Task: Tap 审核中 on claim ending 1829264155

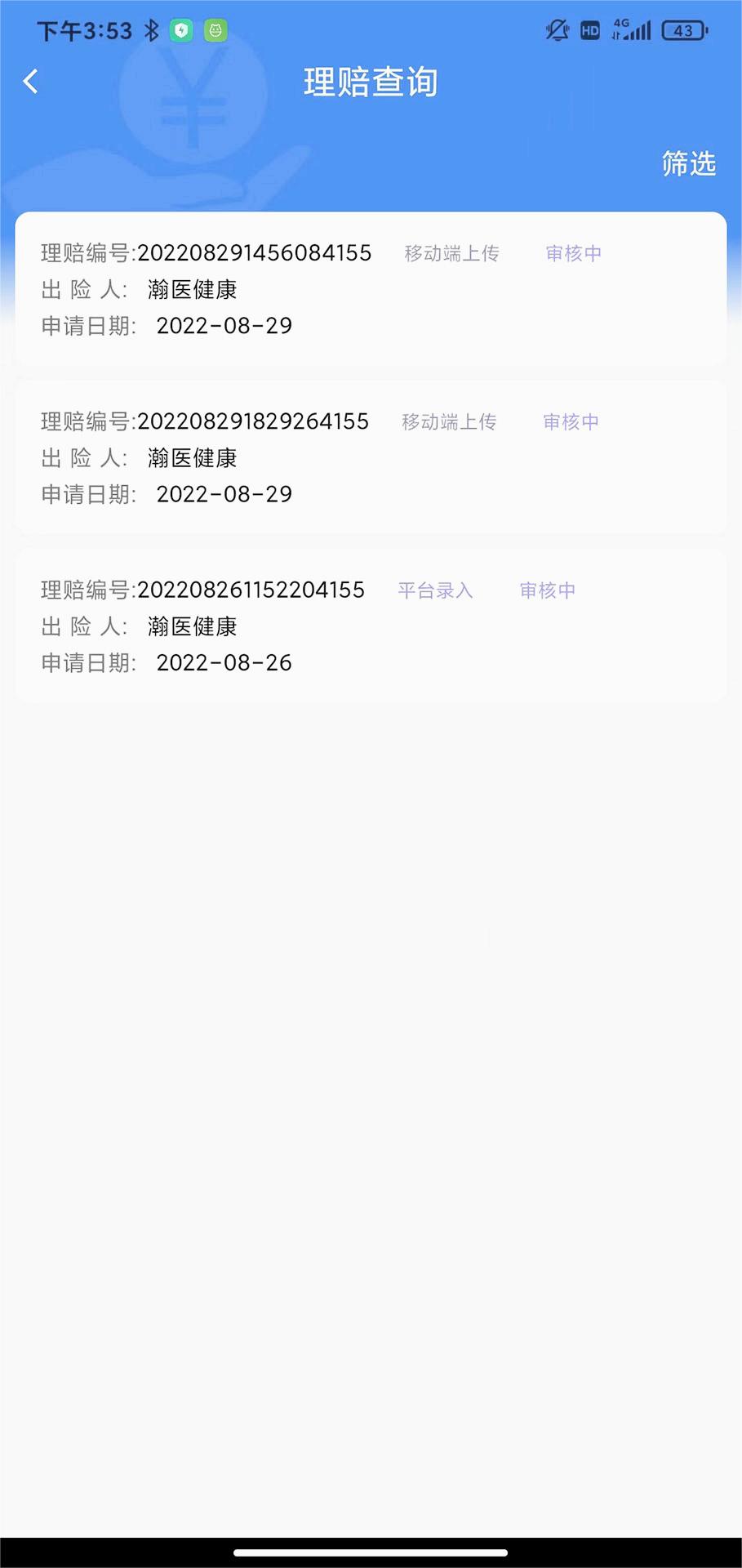Action: (570, 421)
